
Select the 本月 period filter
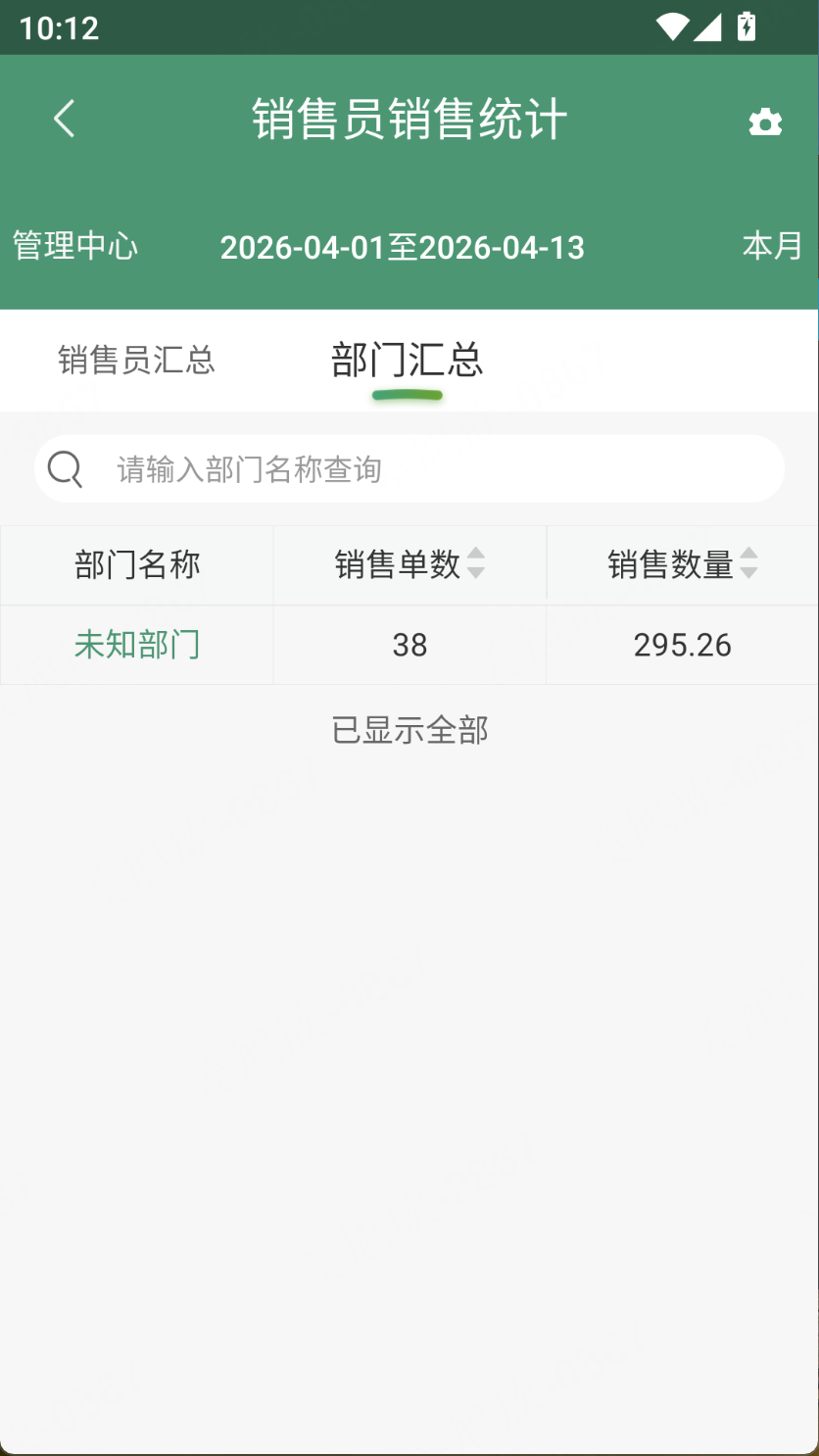tap(772, 246)
